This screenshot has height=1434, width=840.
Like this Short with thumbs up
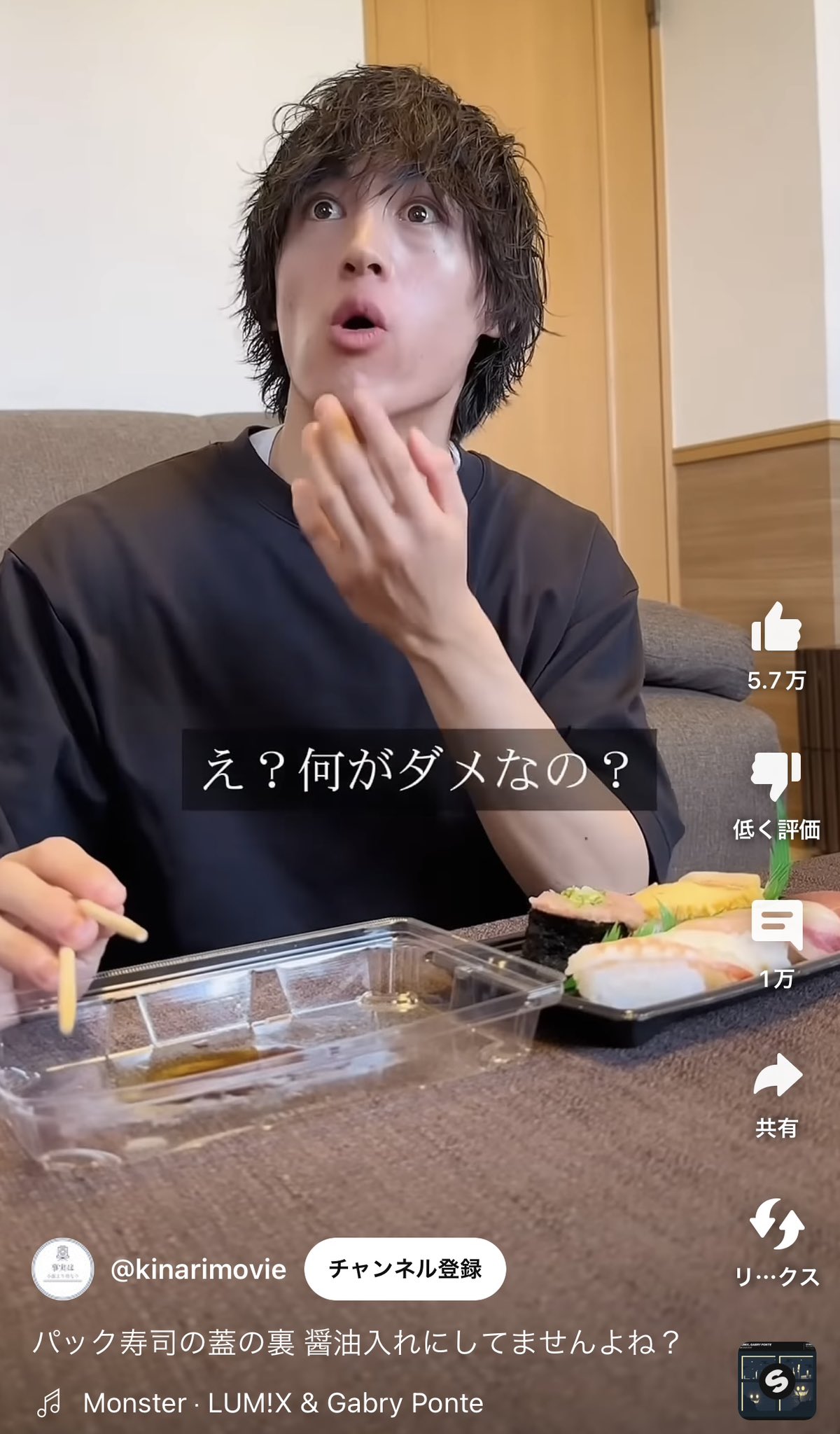click(776, 628)
